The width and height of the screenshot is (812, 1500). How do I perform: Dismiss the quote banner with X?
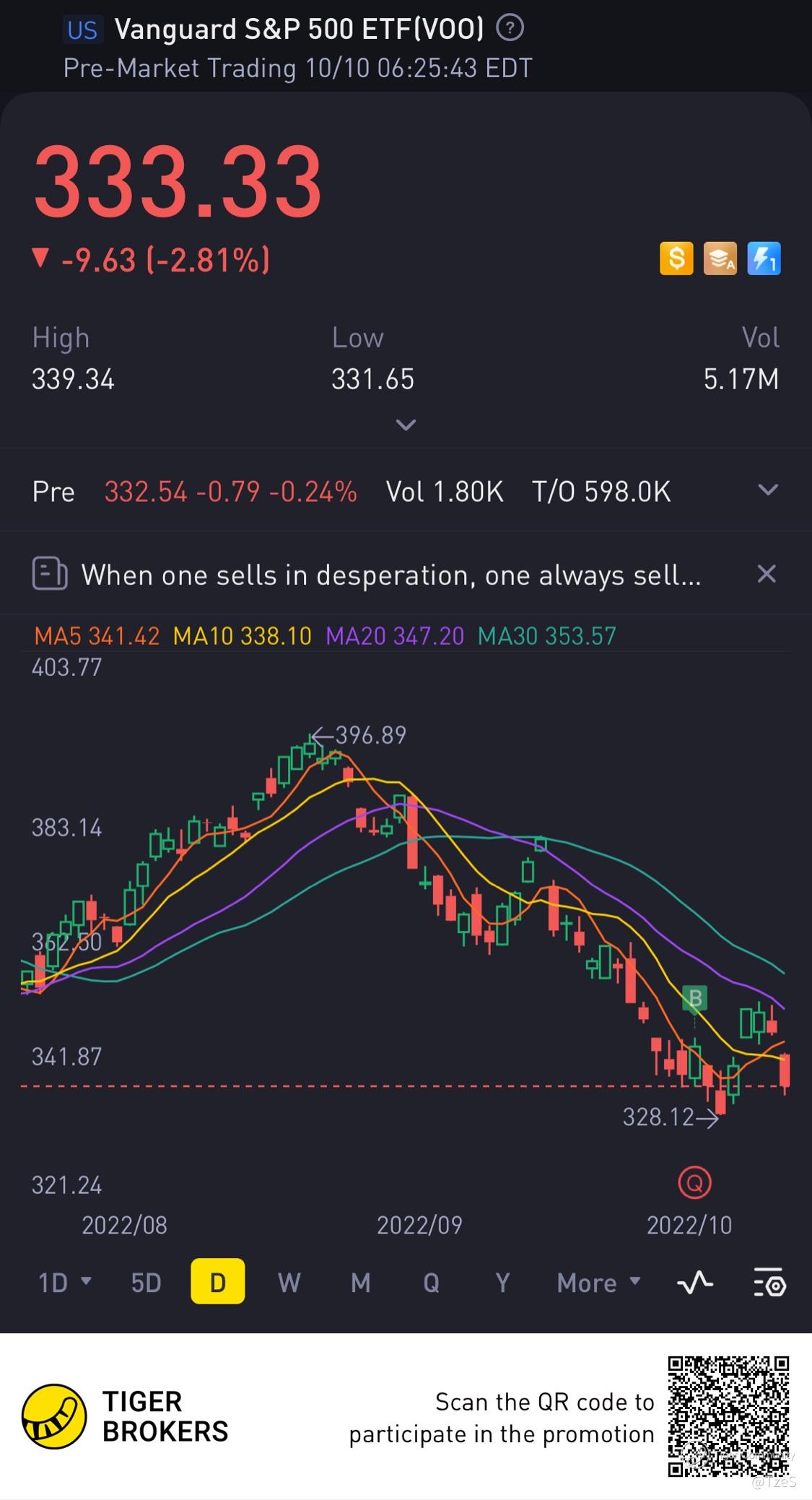(x=766, y=574)
